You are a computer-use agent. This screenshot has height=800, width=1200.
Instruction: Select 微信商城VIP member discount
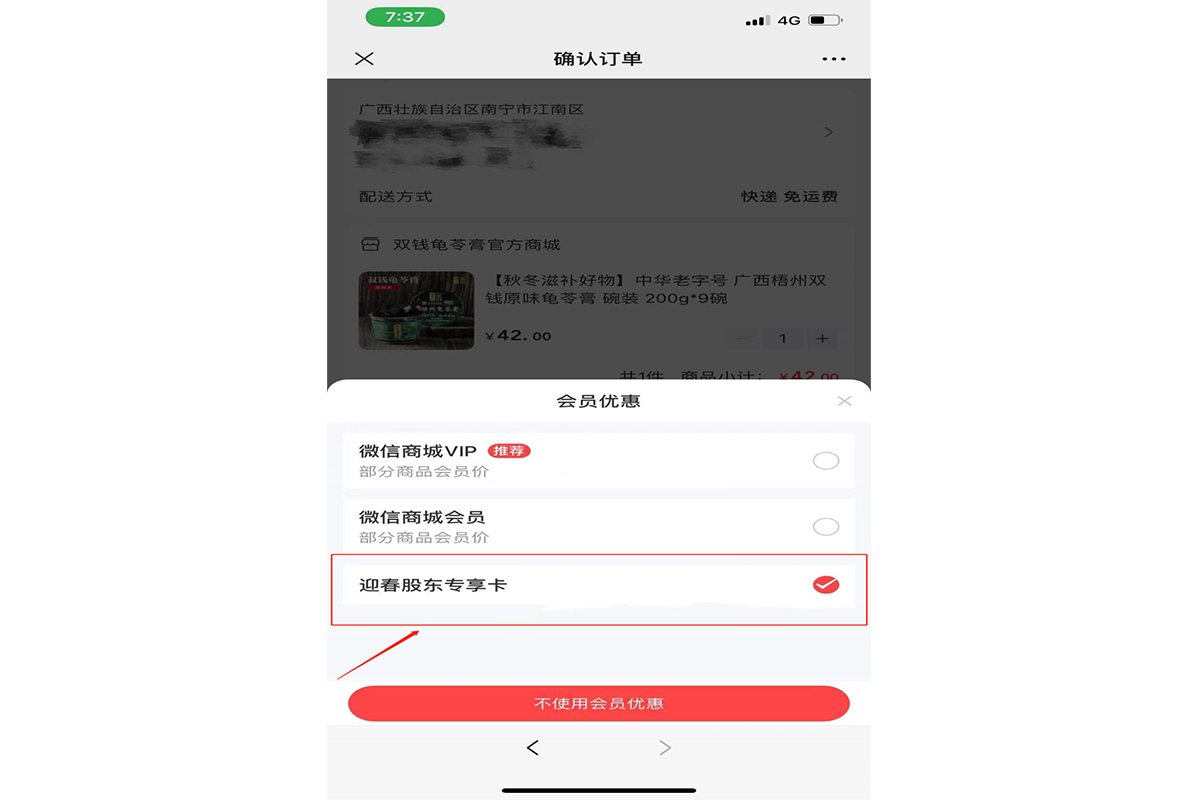click(825, 461)
